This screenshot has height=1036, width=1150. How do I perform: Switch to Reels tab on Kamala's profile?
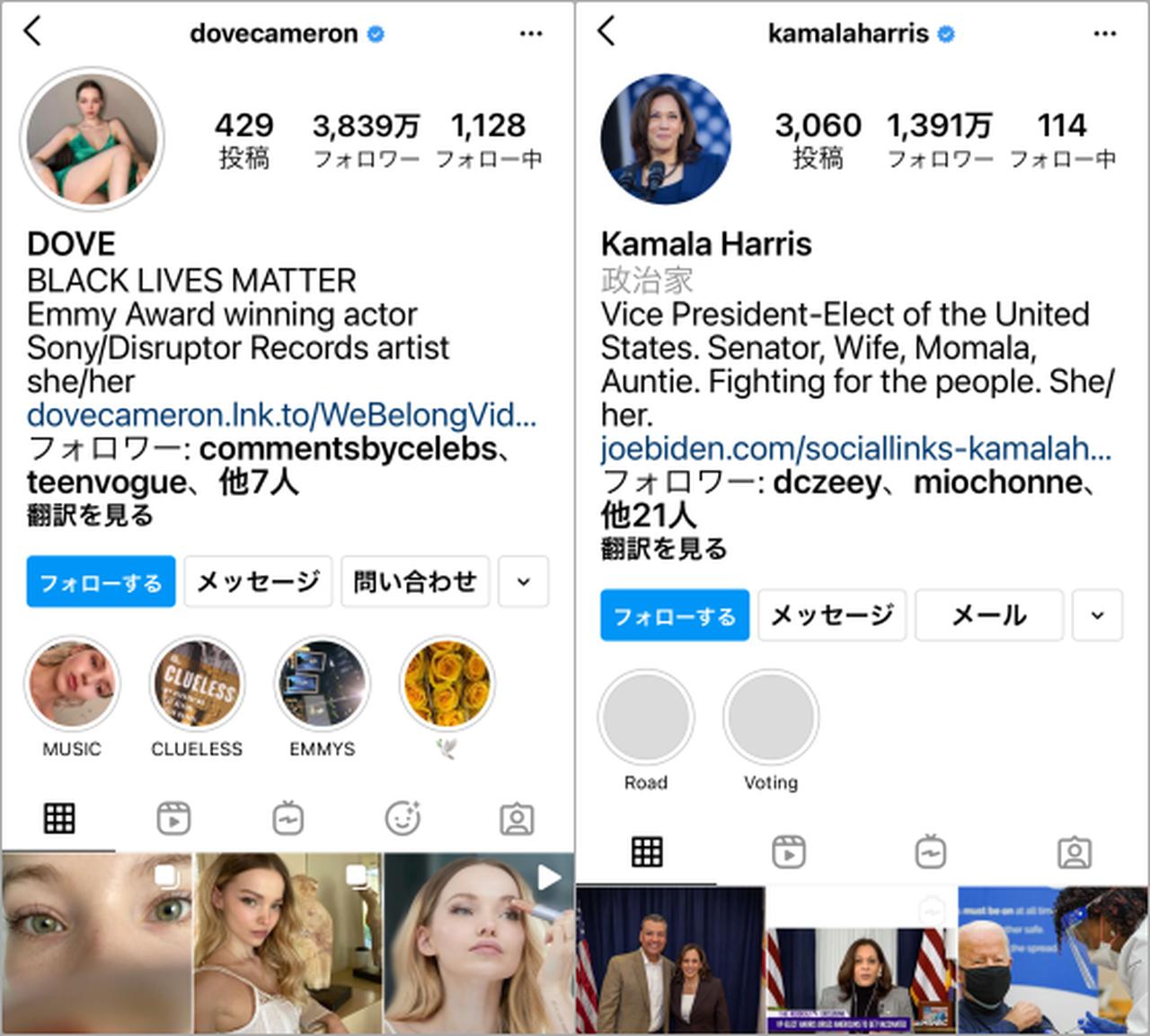[x=789, y=852]
